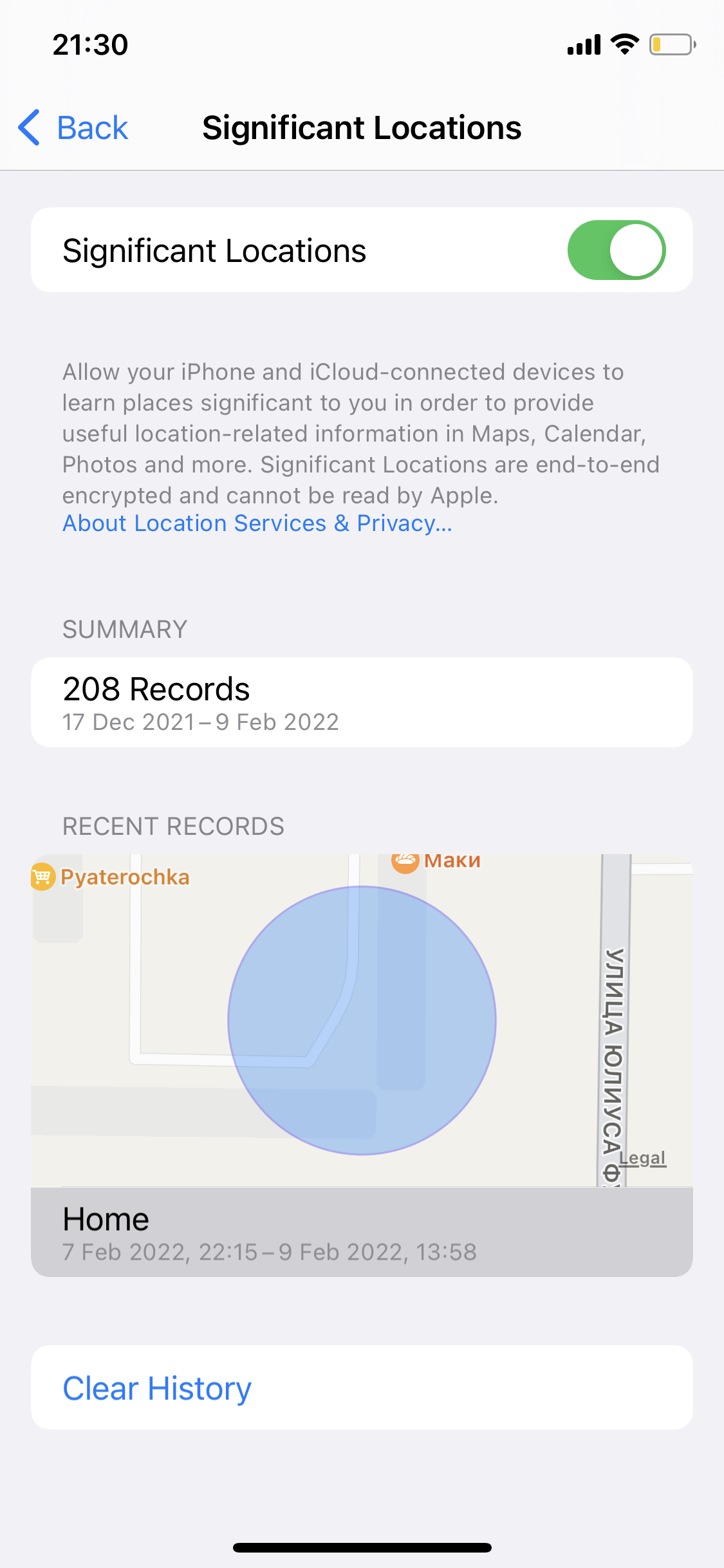Turn off the Significant Locations switch
Screen dimensions: 724x1568
coord(616,250)
